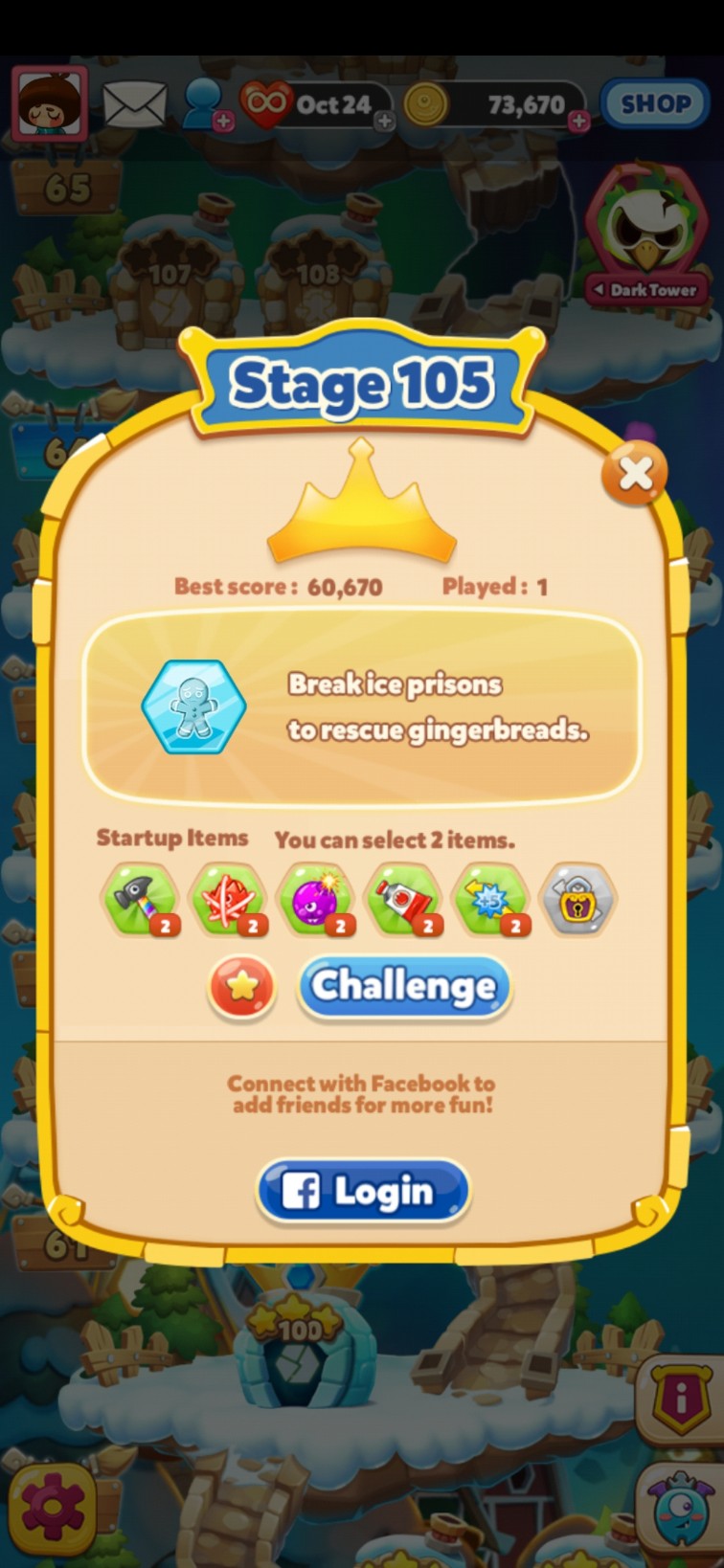Select the purple bomb startup item
Screen dimensions: 724x1568
tap(316, 900)
